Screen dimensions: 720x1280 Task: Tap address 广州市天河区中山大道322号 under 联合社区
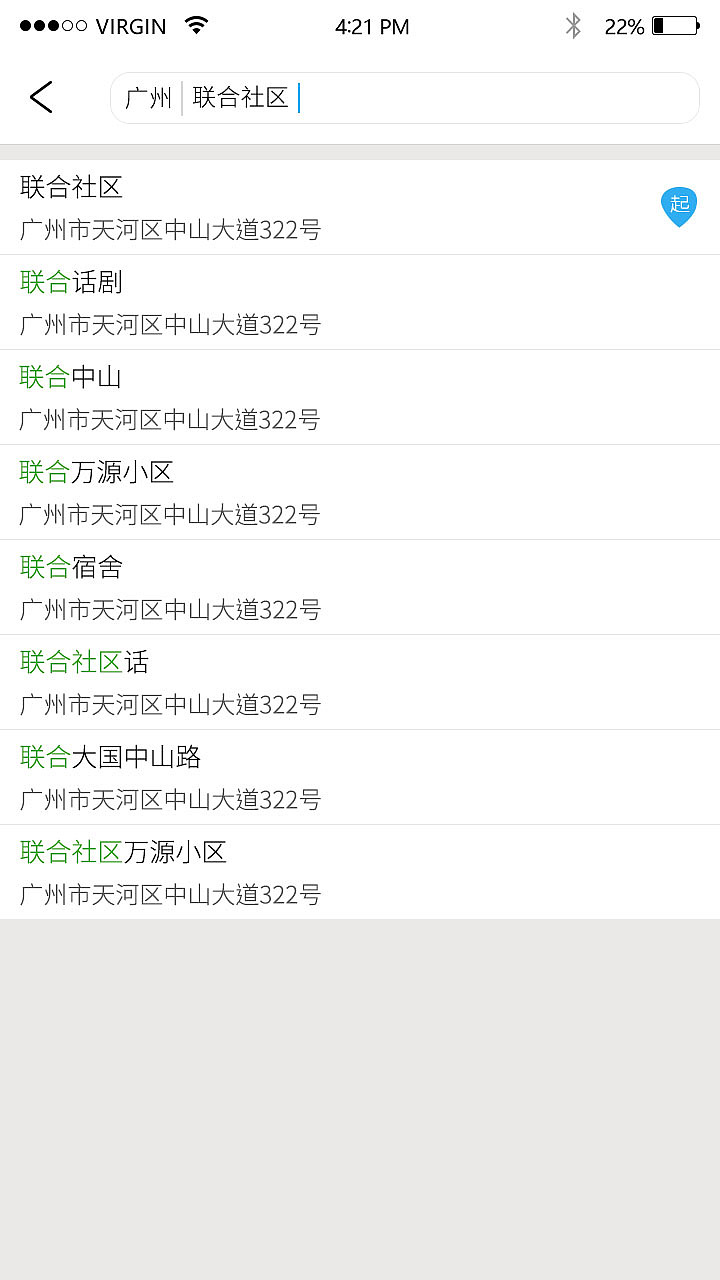169,231
